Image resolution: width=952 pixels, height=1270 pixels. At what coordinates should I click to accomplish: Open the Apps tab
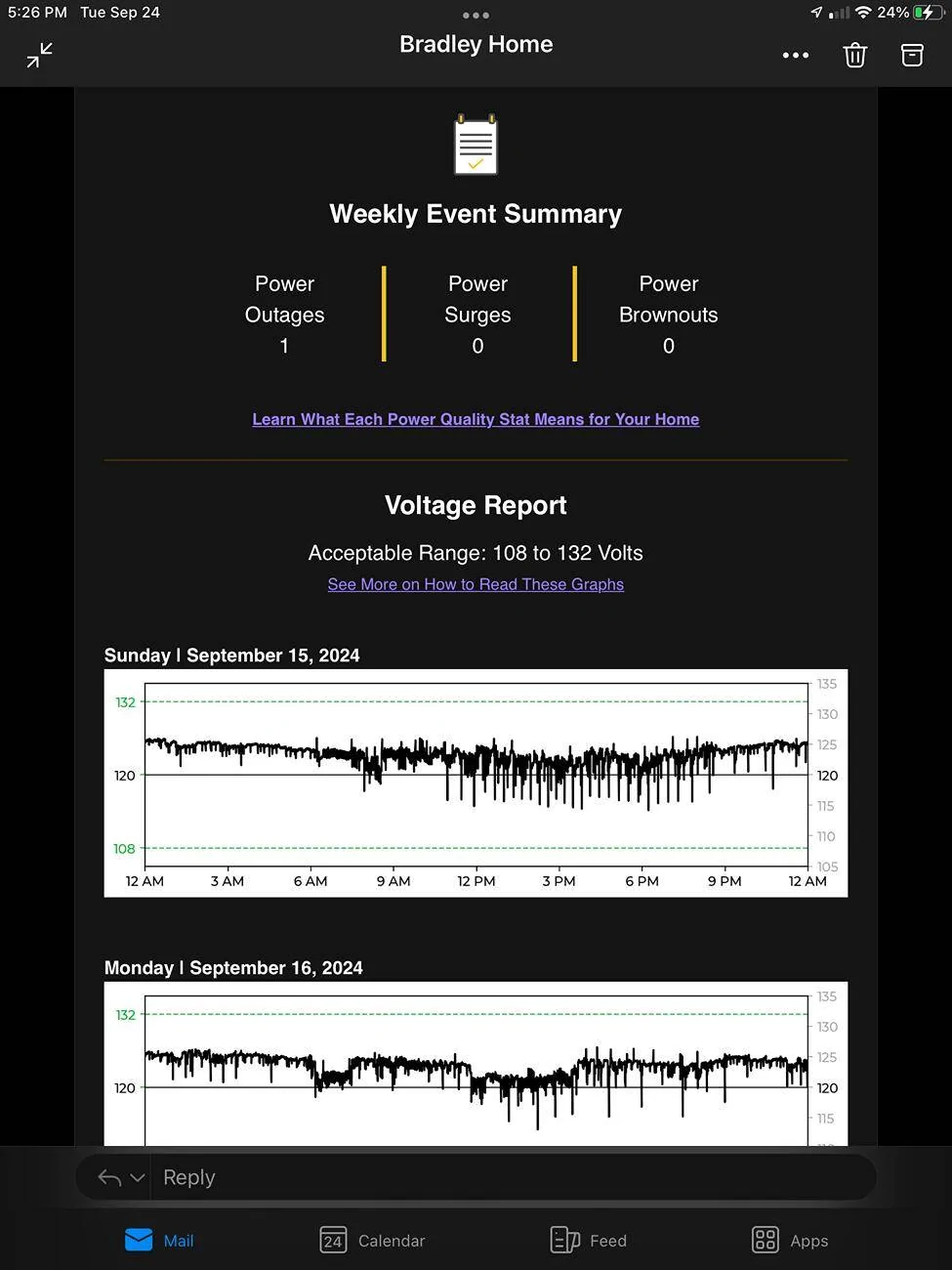[x=790, y=1240]
